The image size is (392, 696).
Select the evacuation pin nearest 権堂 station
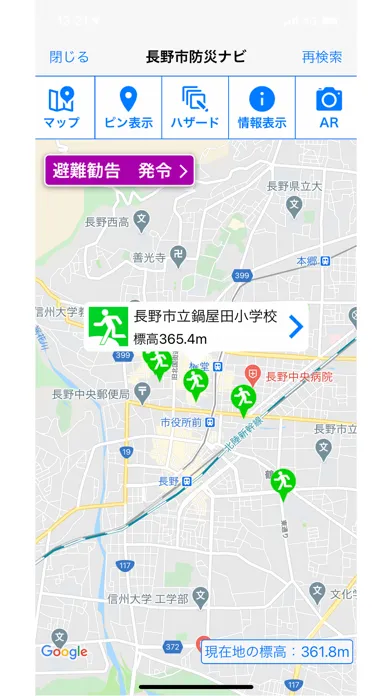coord(196,384)
